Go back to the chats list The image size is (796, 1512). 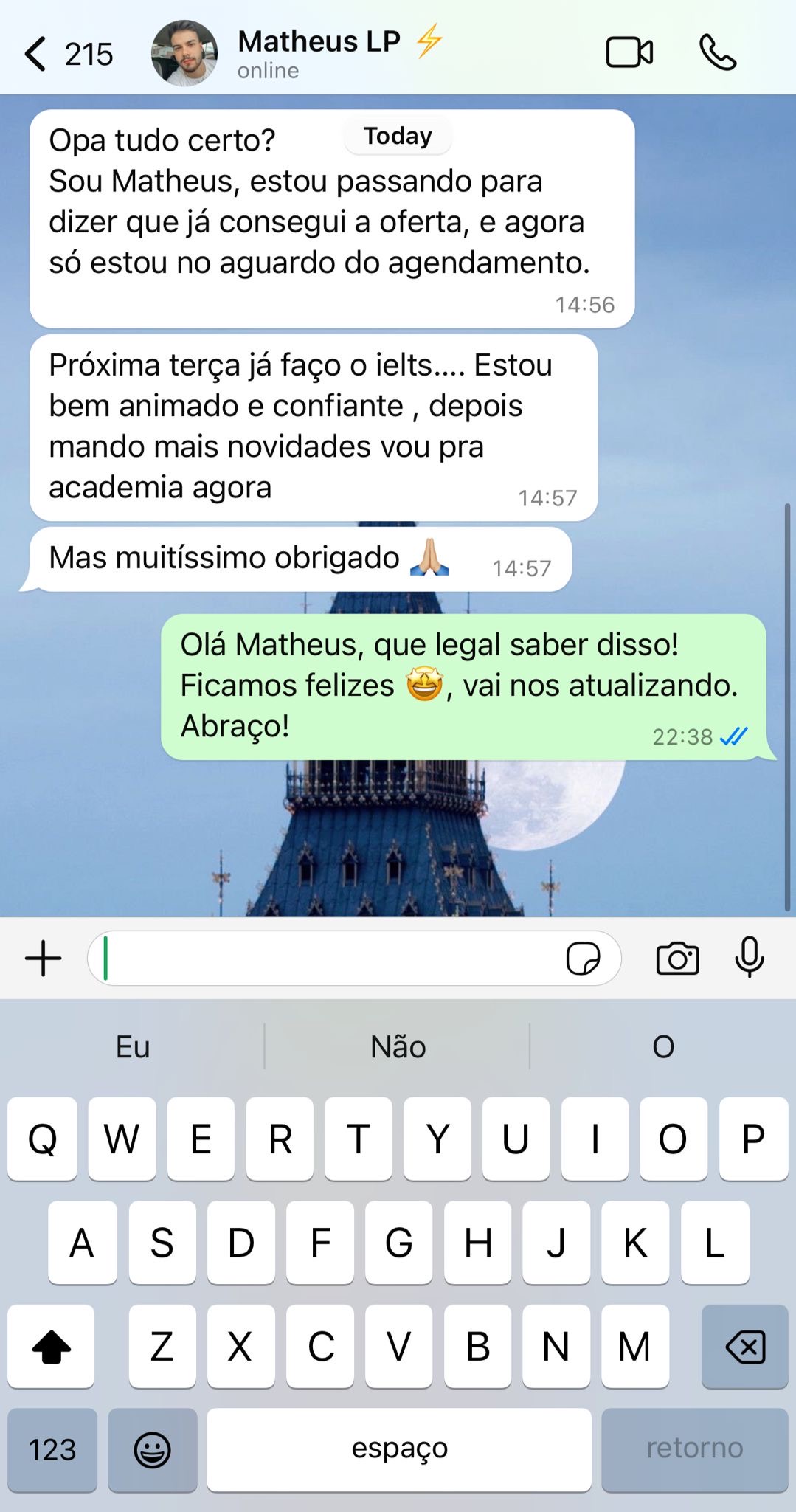tap(37, 54)
